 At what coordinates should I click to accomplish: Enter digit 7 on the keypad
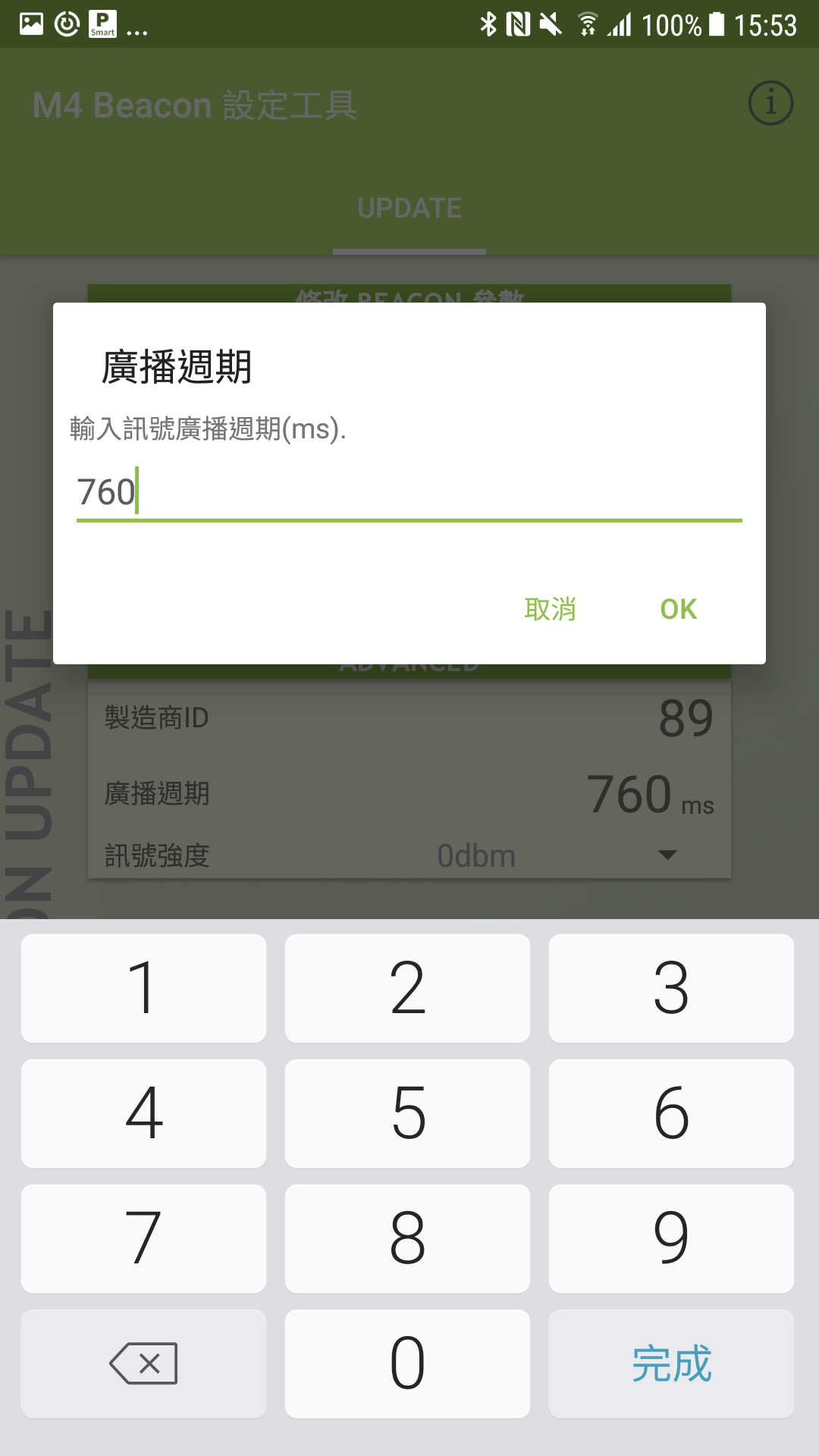[143, 1238]
